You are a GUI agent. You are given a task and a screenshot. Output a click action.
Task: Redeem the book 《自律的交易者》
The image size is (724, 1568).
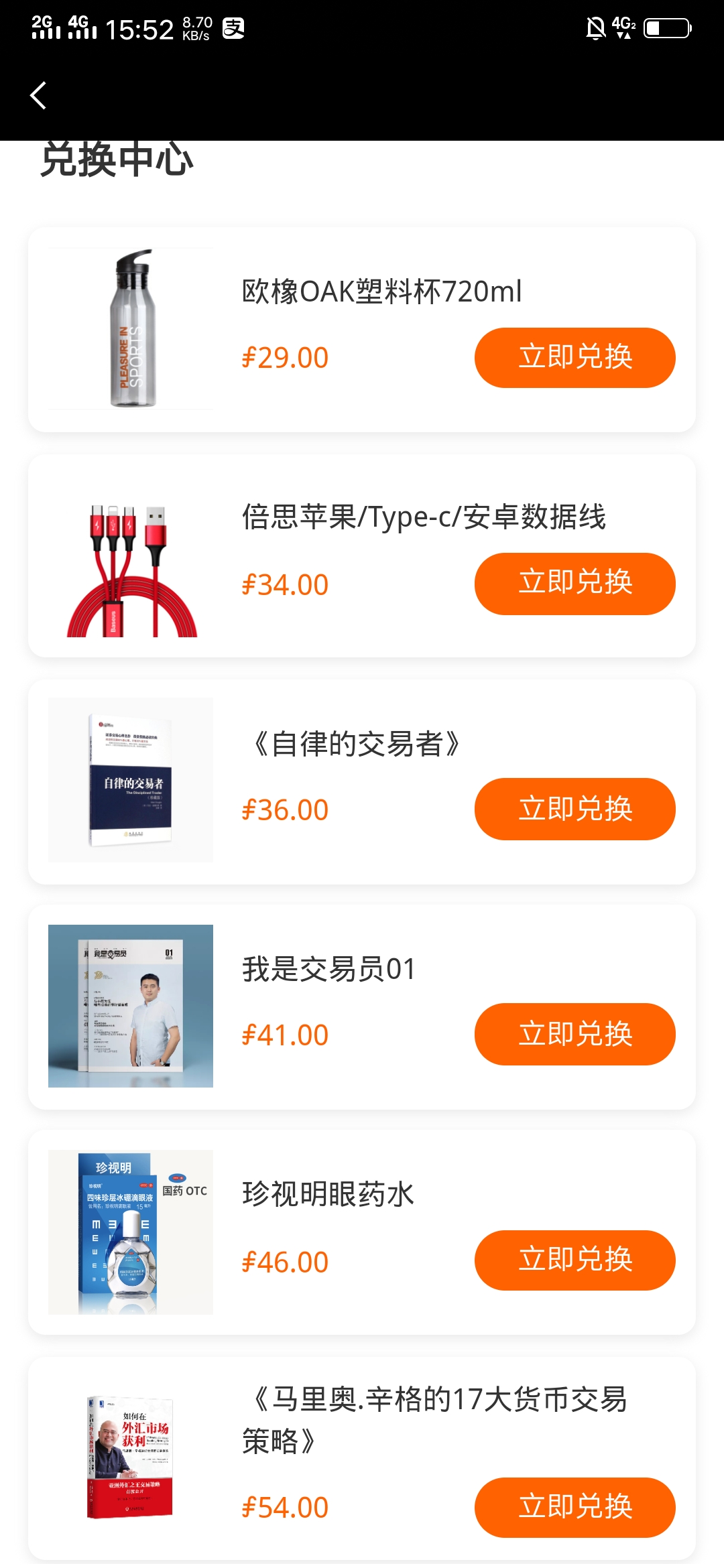575,809
